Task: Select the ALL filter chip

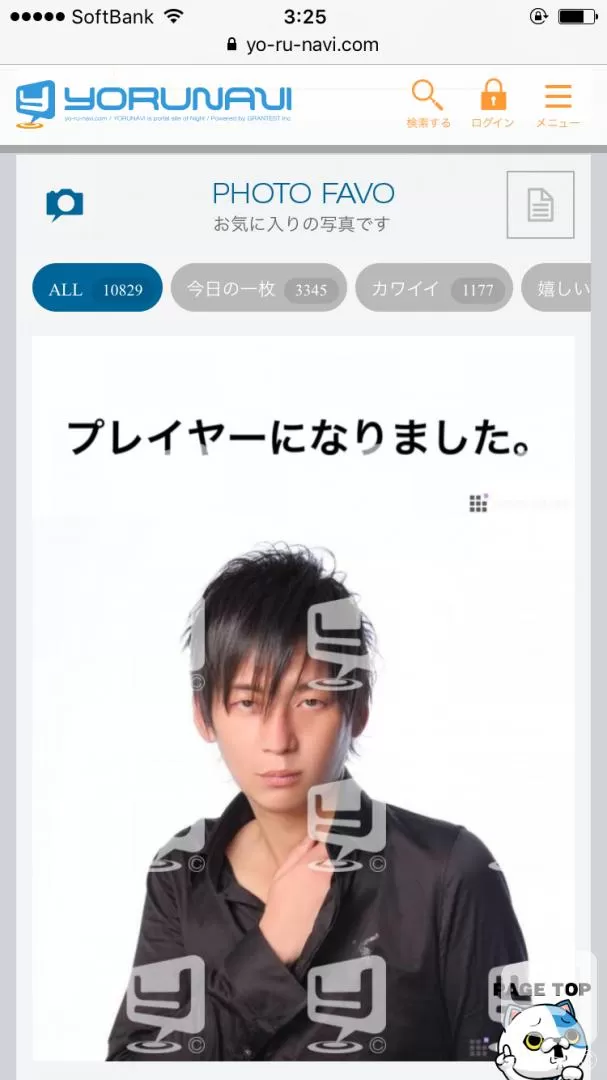Action: 97,288
